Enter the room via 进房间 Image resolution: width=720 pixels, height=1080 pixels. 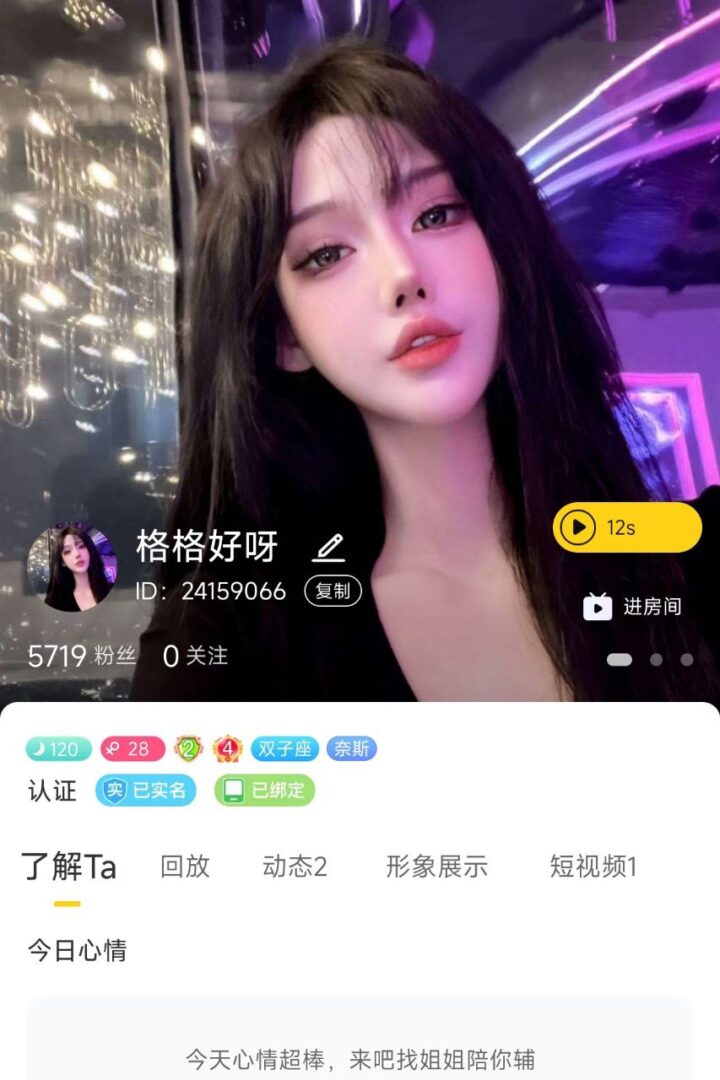(x=633, y=606)
